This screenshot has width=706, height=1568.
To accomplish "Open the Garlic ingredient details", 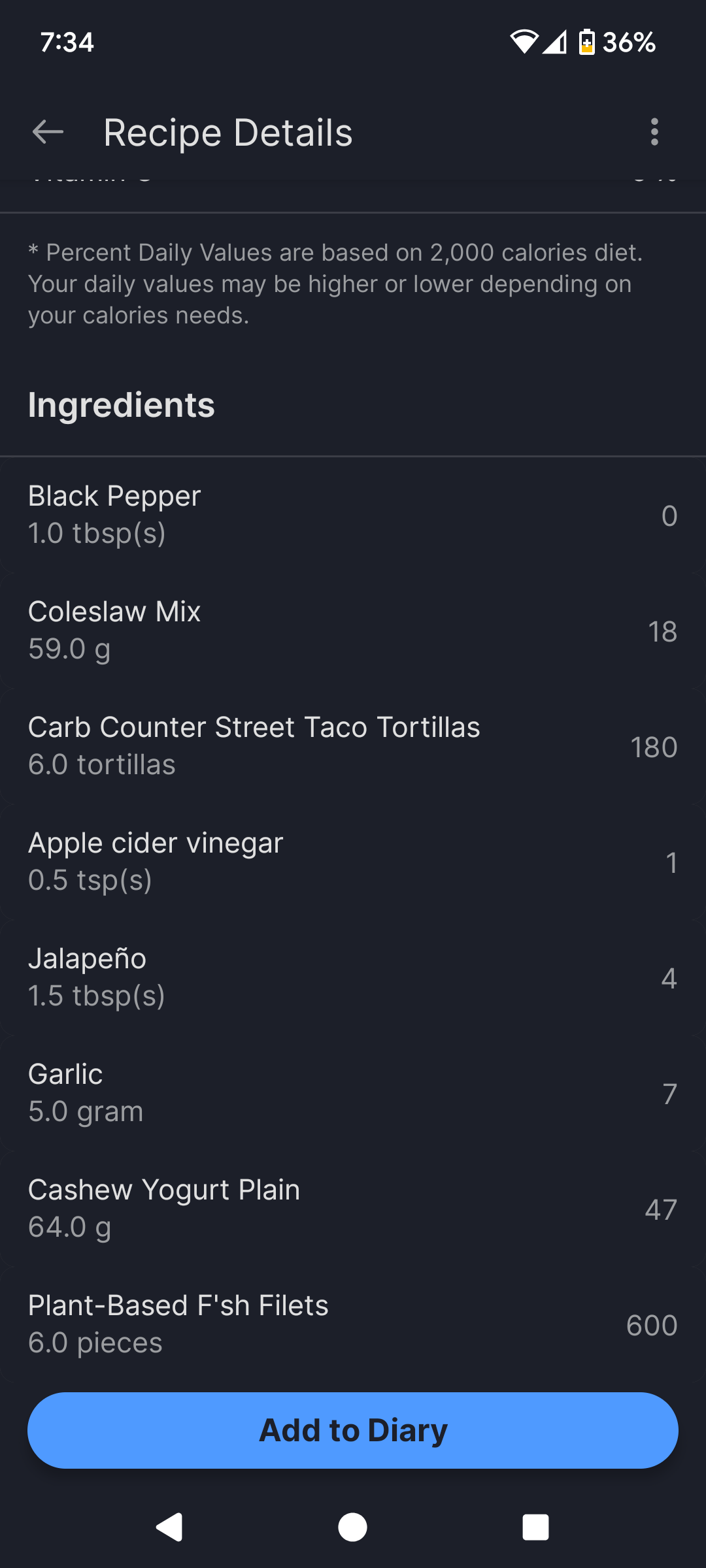I will coord(353,1093).
